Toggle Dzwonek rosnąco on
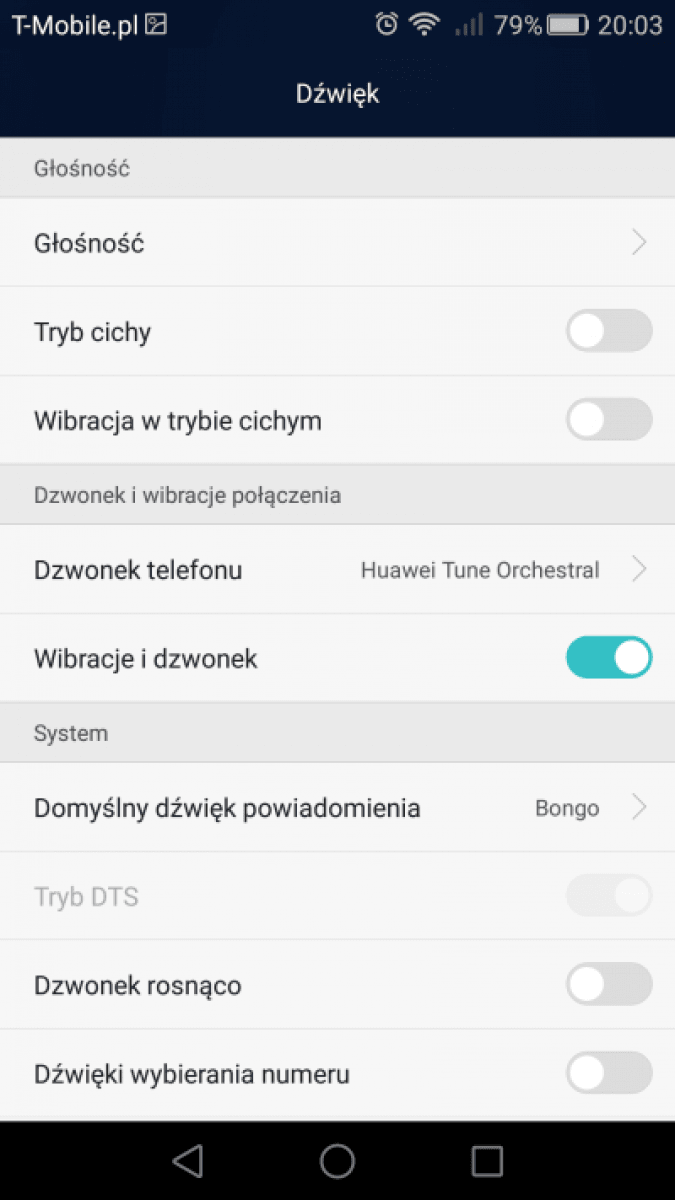Screen dimensions: 675x1200 click(609, 985)
